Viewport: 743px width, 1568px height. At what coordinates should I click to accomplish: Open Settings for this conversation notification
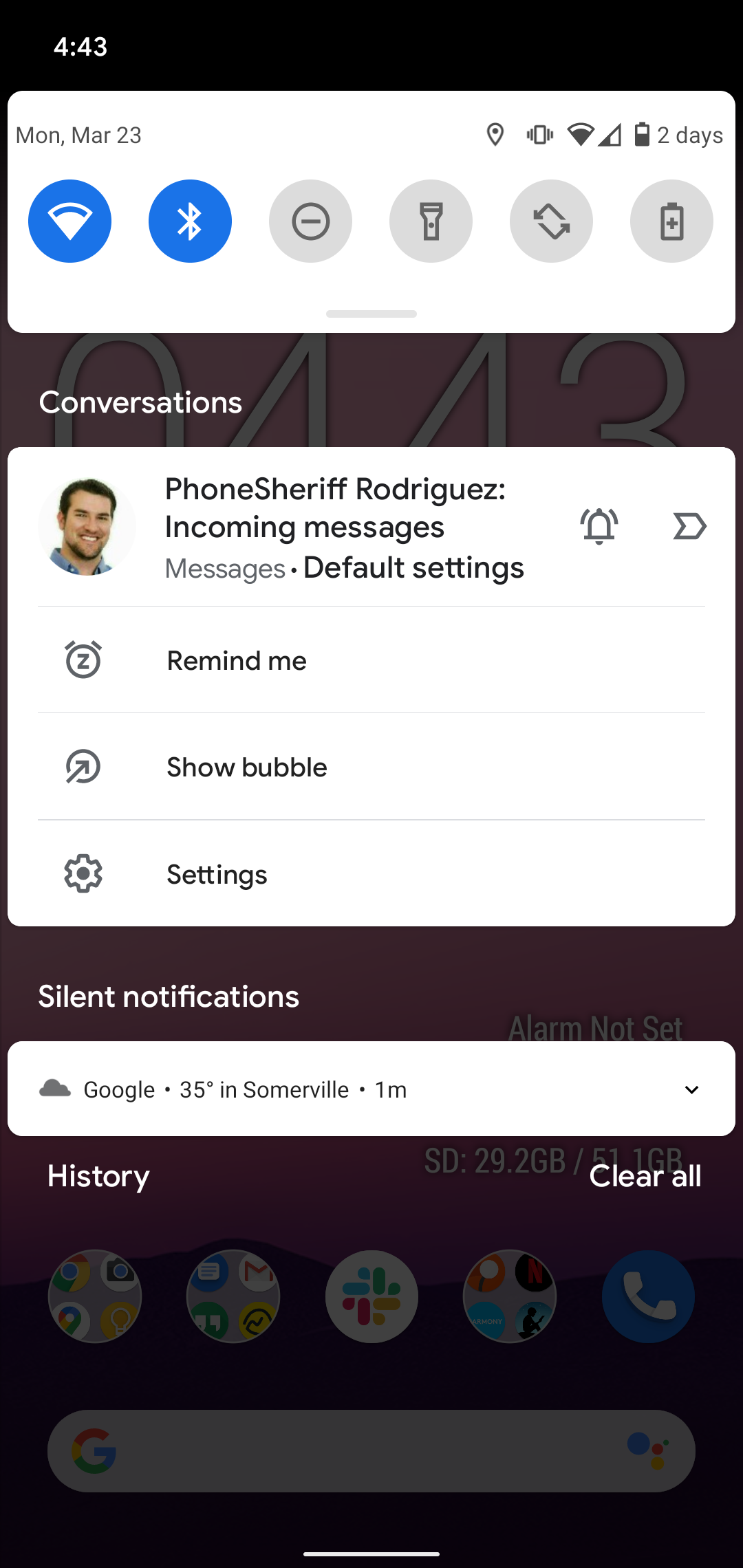tap(217, 874)
